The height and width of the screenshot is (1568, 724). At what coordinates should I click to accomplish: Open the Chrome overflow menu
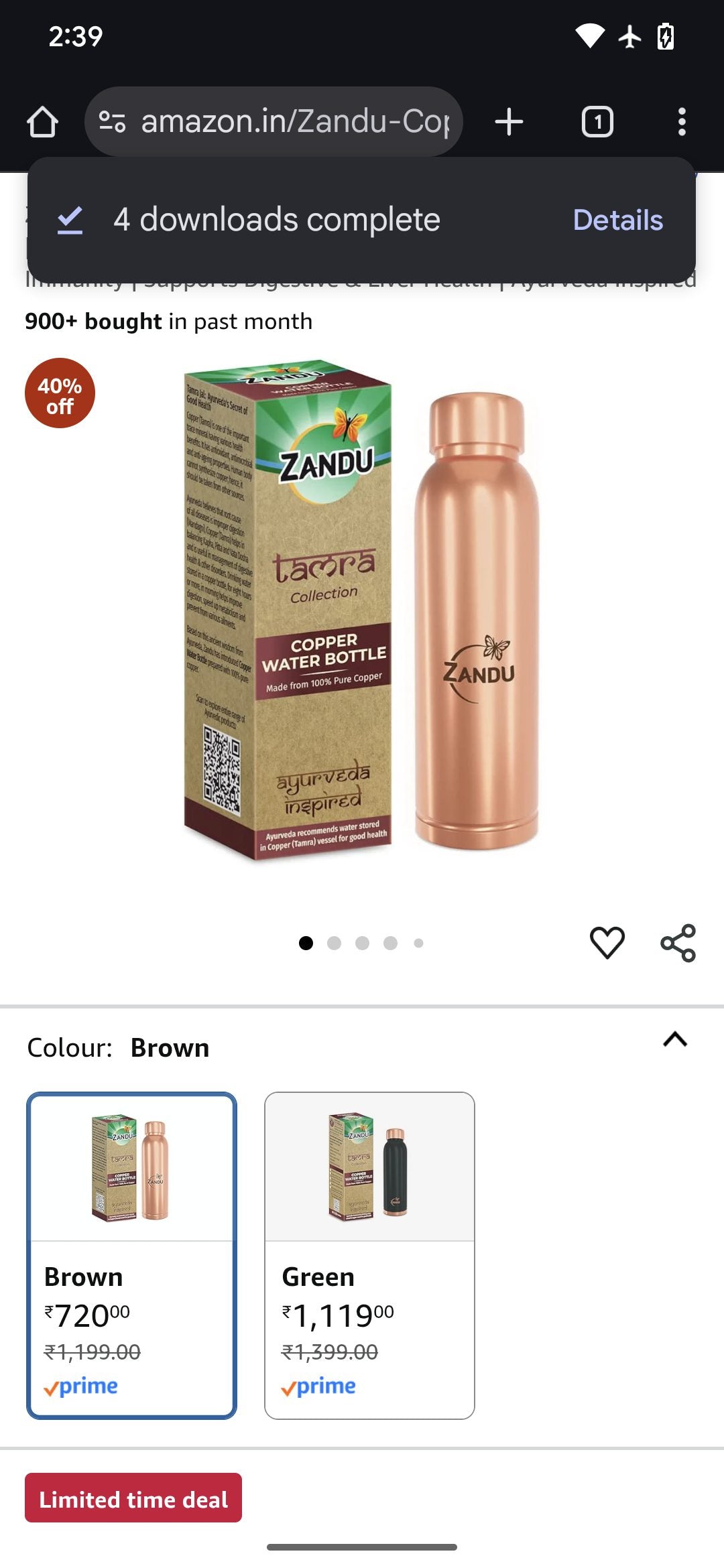click(682, 122)
